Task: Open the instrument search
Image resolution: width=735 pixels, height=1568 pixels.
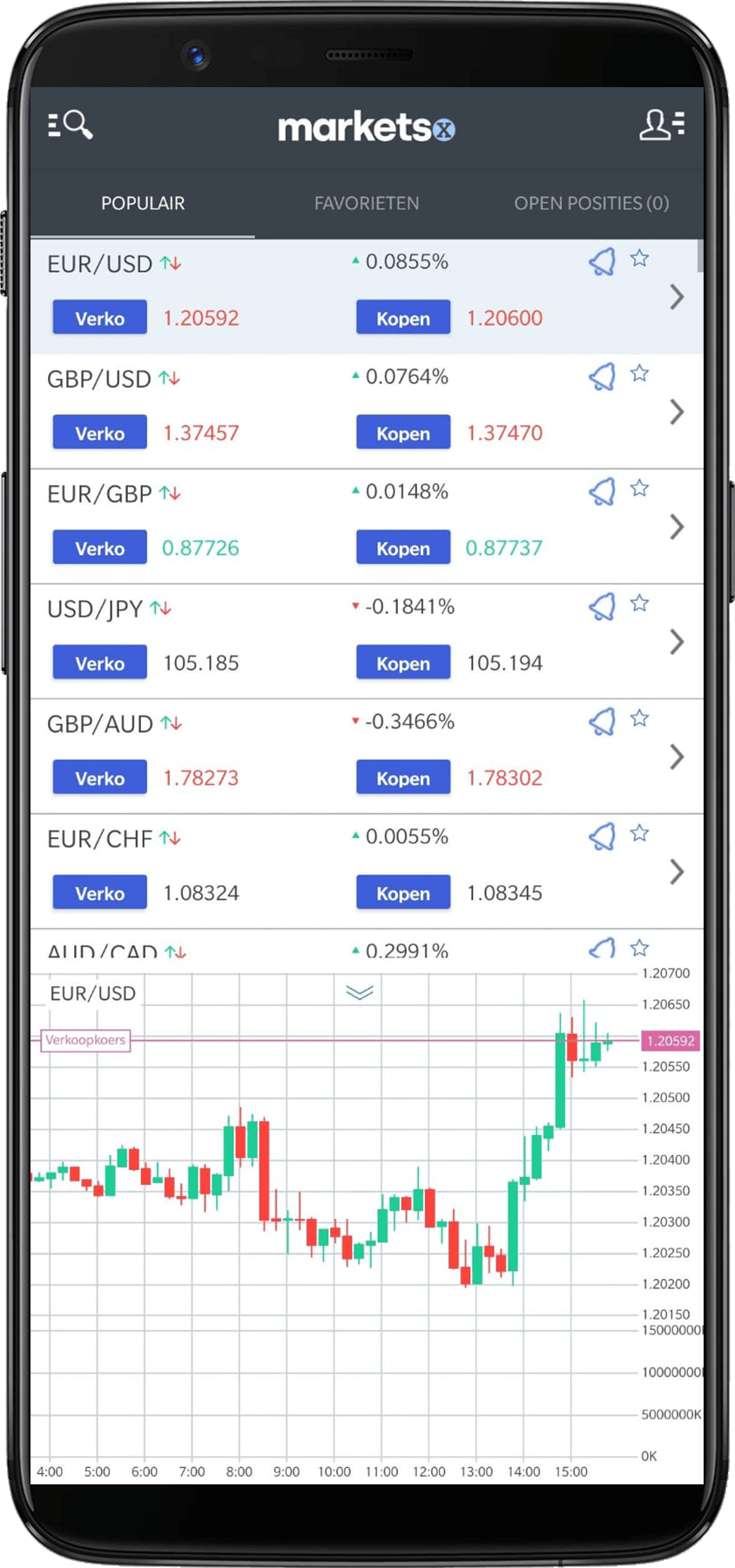Action: pyautogui.click(x=70, y=125)
